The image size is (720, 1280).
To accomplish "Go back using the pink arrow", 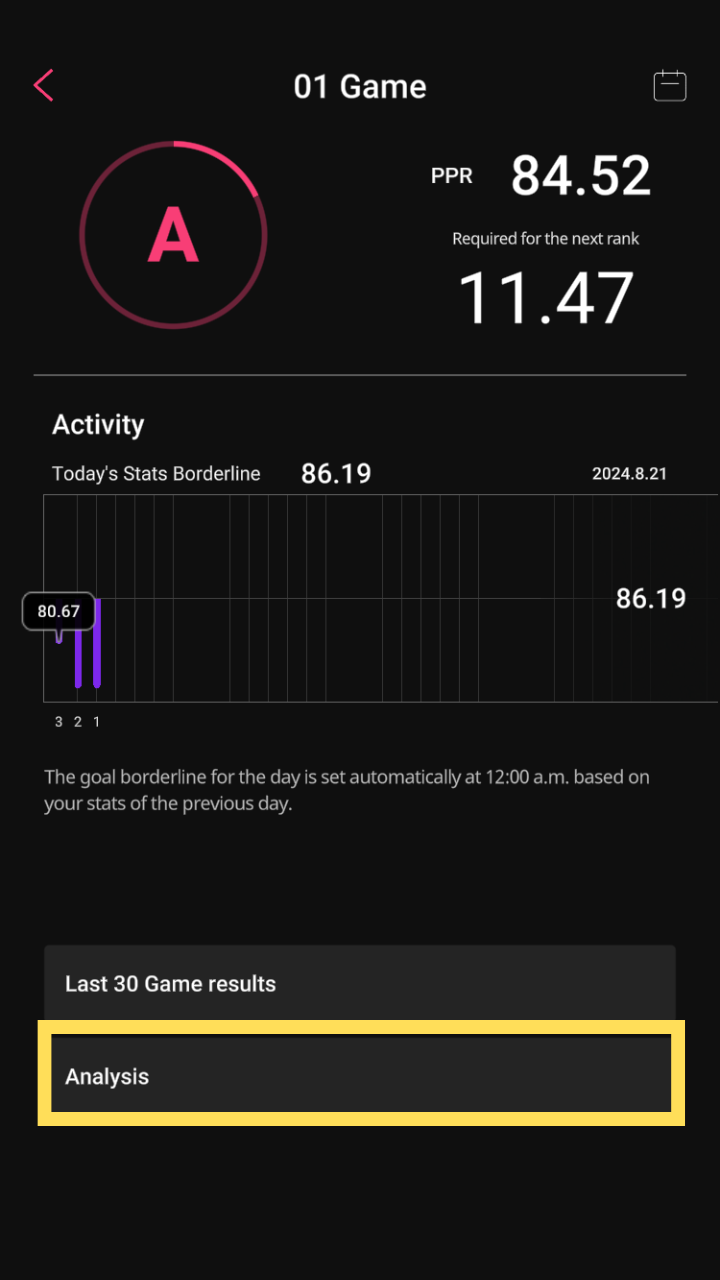I will tap(43, 86).
